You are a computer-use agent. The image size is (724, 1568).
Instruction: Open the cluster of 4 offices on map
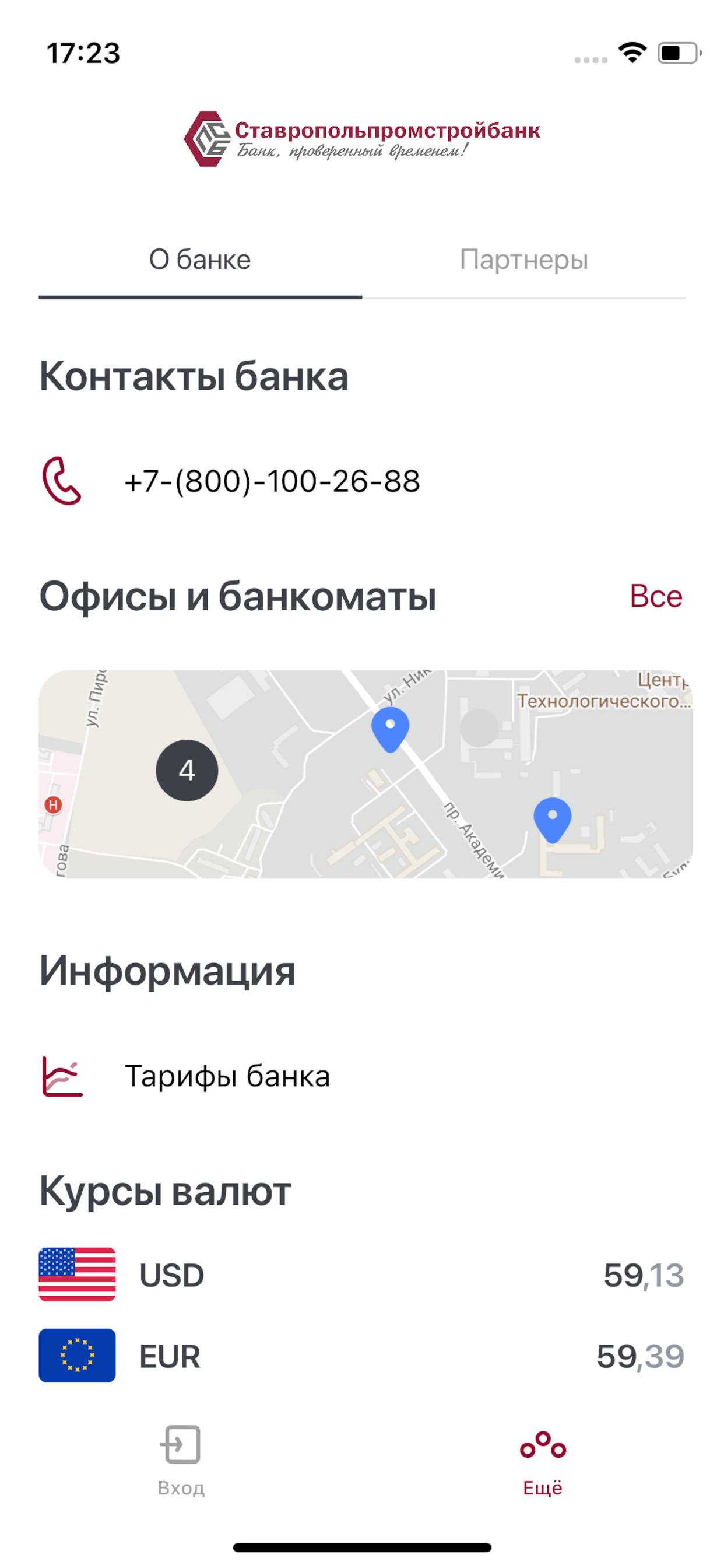(x=187, y=769)
